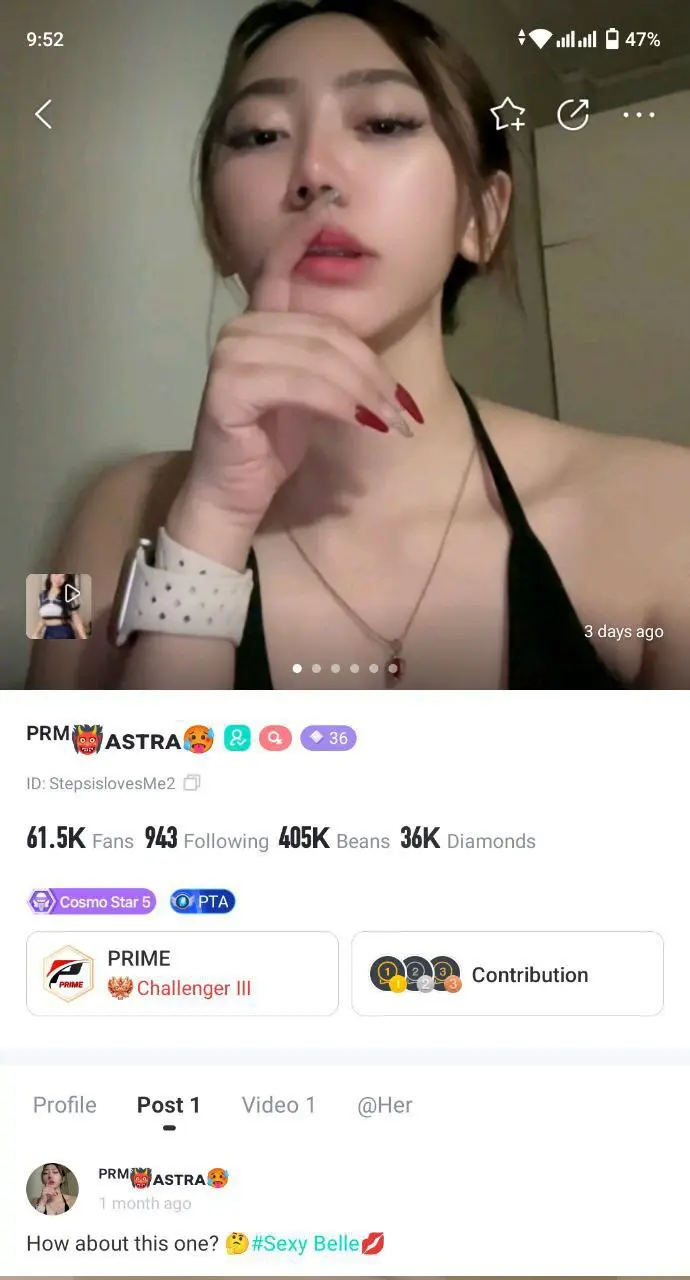View the 943 Following list
Screen dimensions: 690x1280
pyautogui.click(x=207, y=839)
